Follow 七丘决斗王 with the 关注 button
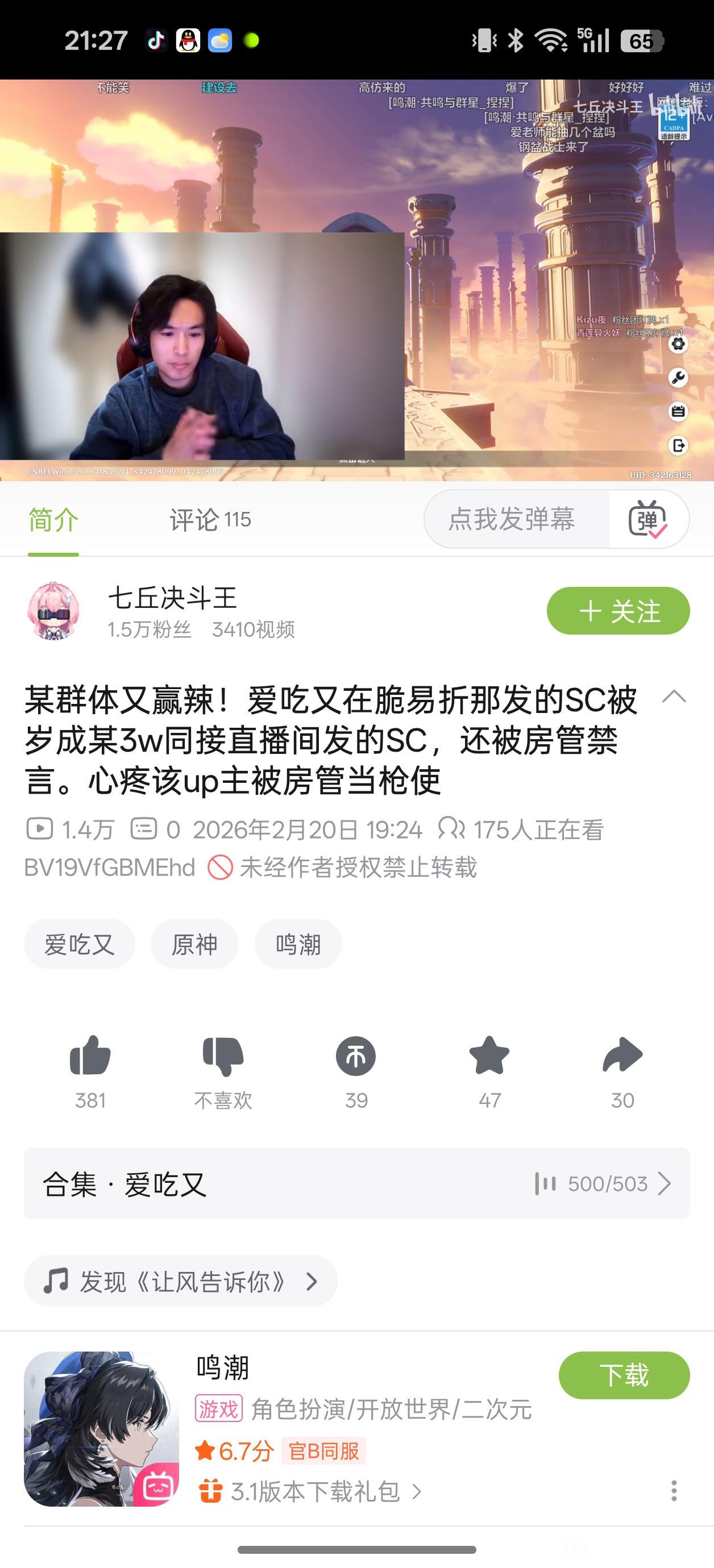714x1568 pixels. point(618,611)
